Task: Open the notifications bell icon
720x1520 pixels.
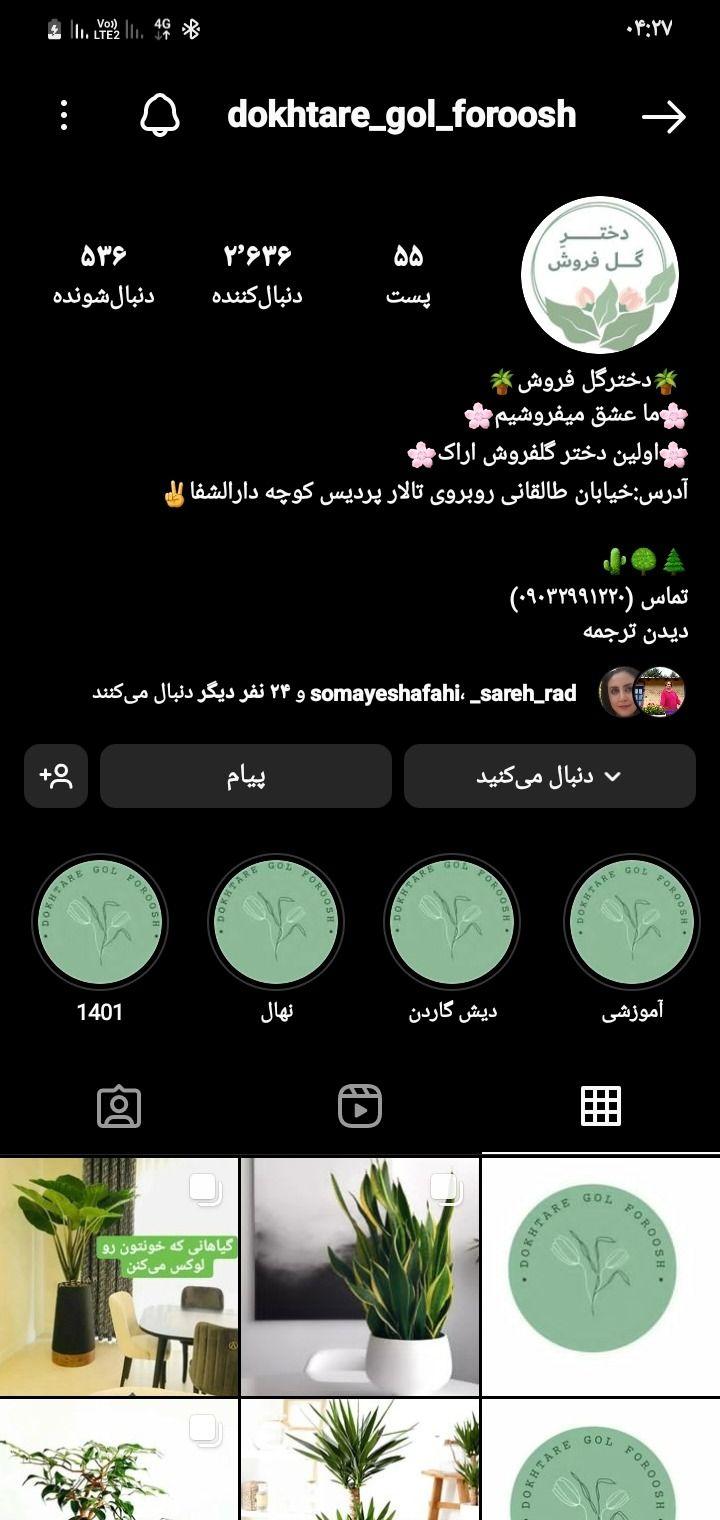Action: click(x=159, y=115)
